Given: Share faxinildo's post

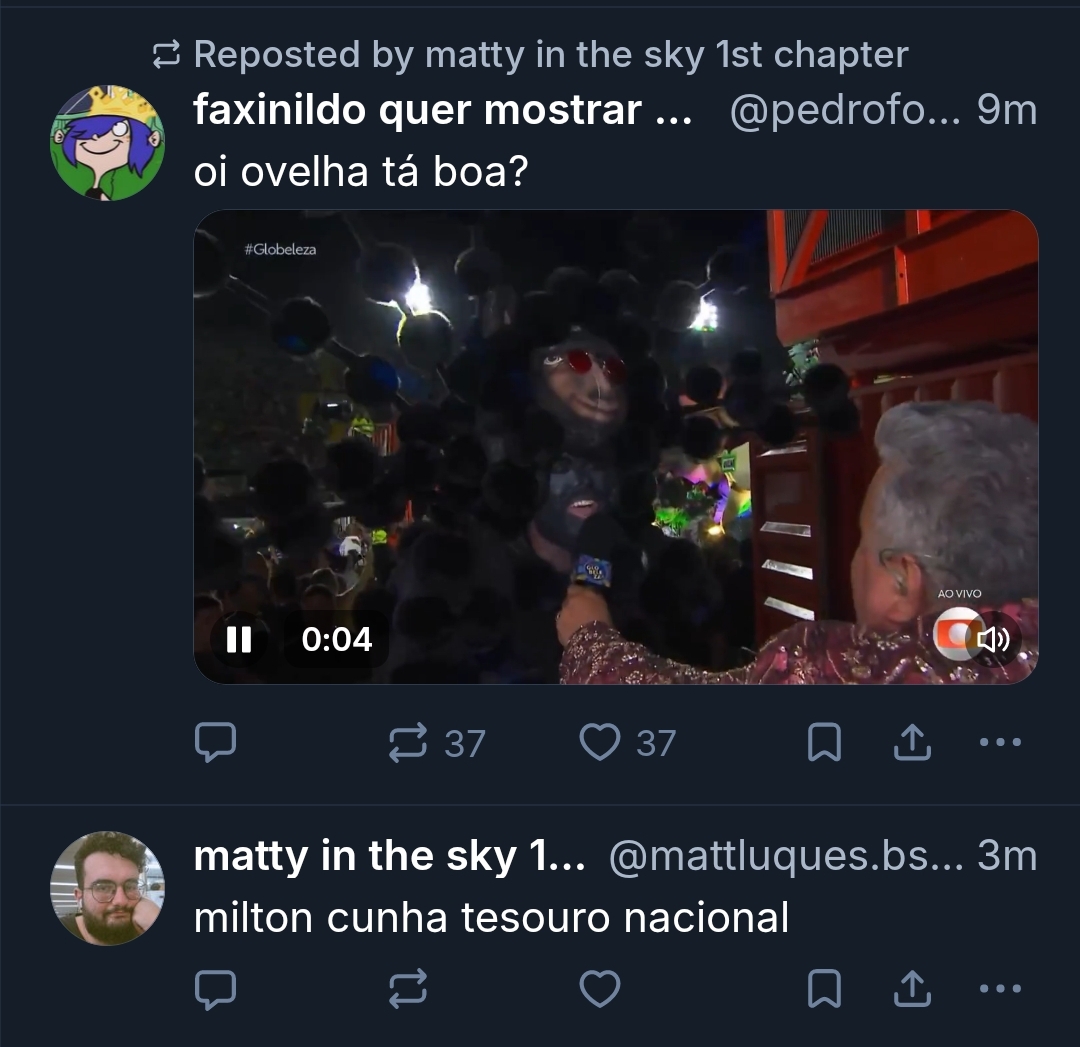Looking at the screenshot, I should (910, 743).
